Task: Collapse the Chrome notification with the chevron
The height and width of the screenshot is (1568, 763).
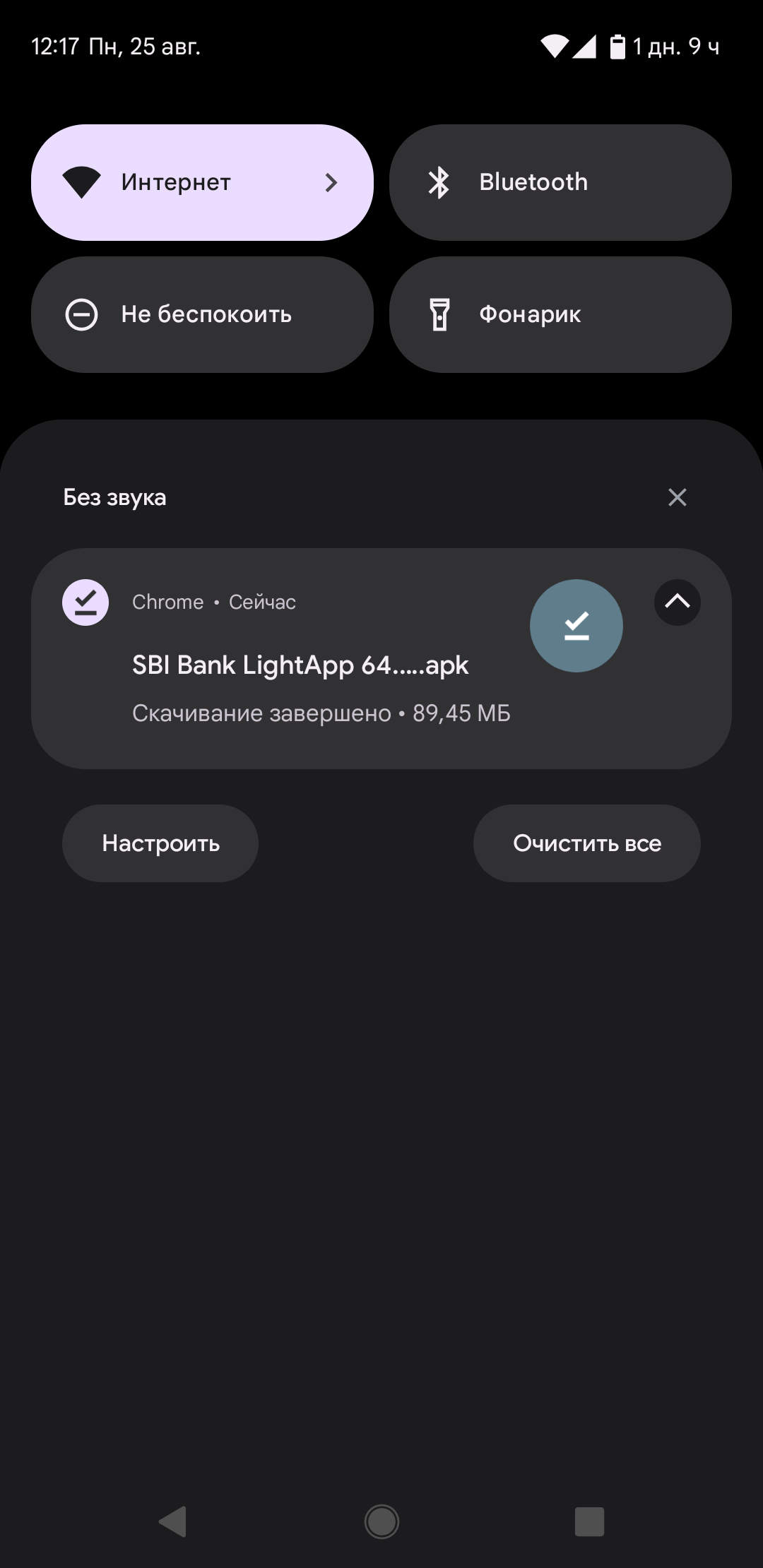Action: click(677, 602)
